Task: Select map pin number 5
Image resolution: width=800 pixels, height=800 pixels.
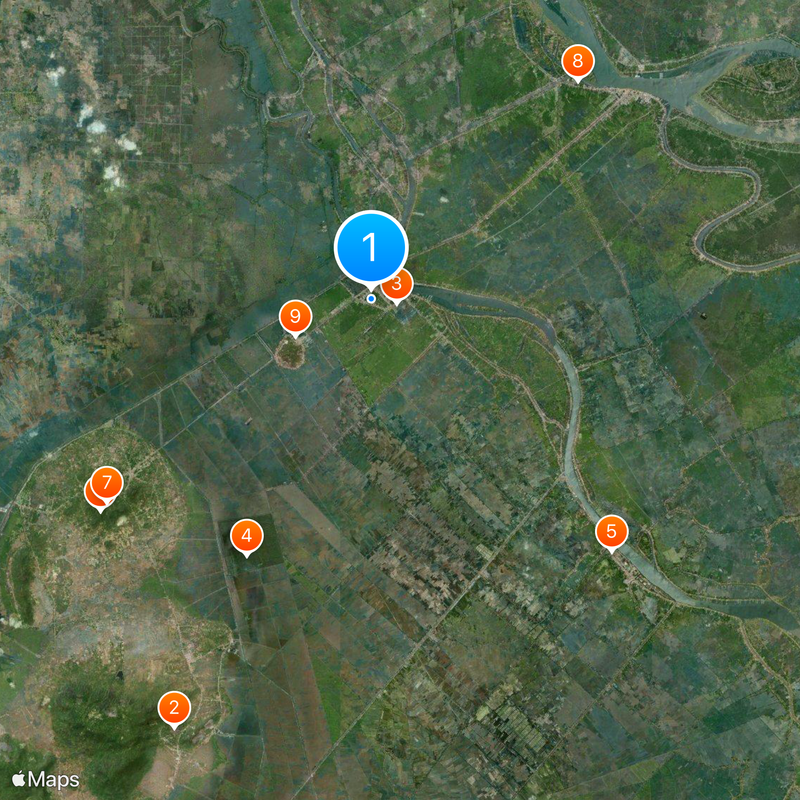Action: tap(612, 532)
